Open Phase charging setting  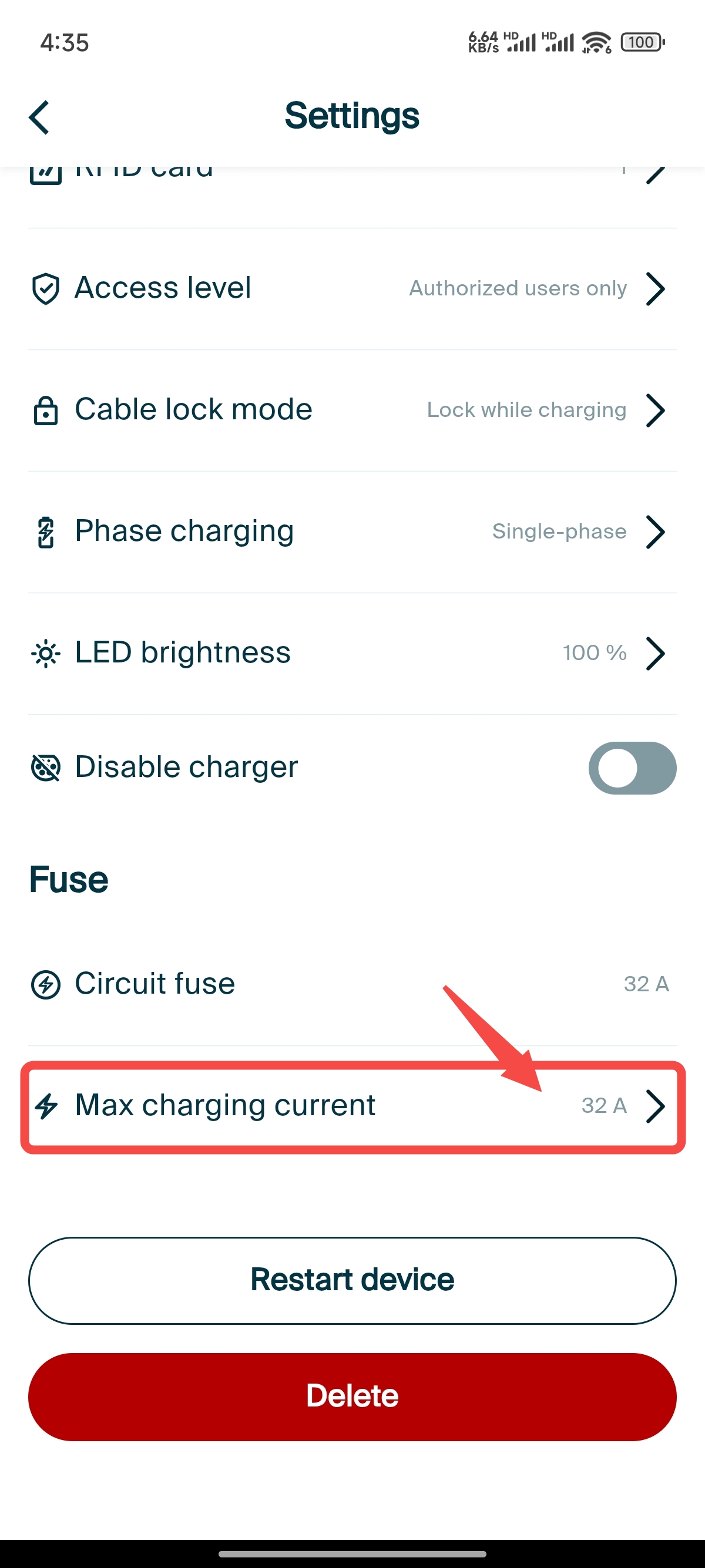click(x=352, y=532)
